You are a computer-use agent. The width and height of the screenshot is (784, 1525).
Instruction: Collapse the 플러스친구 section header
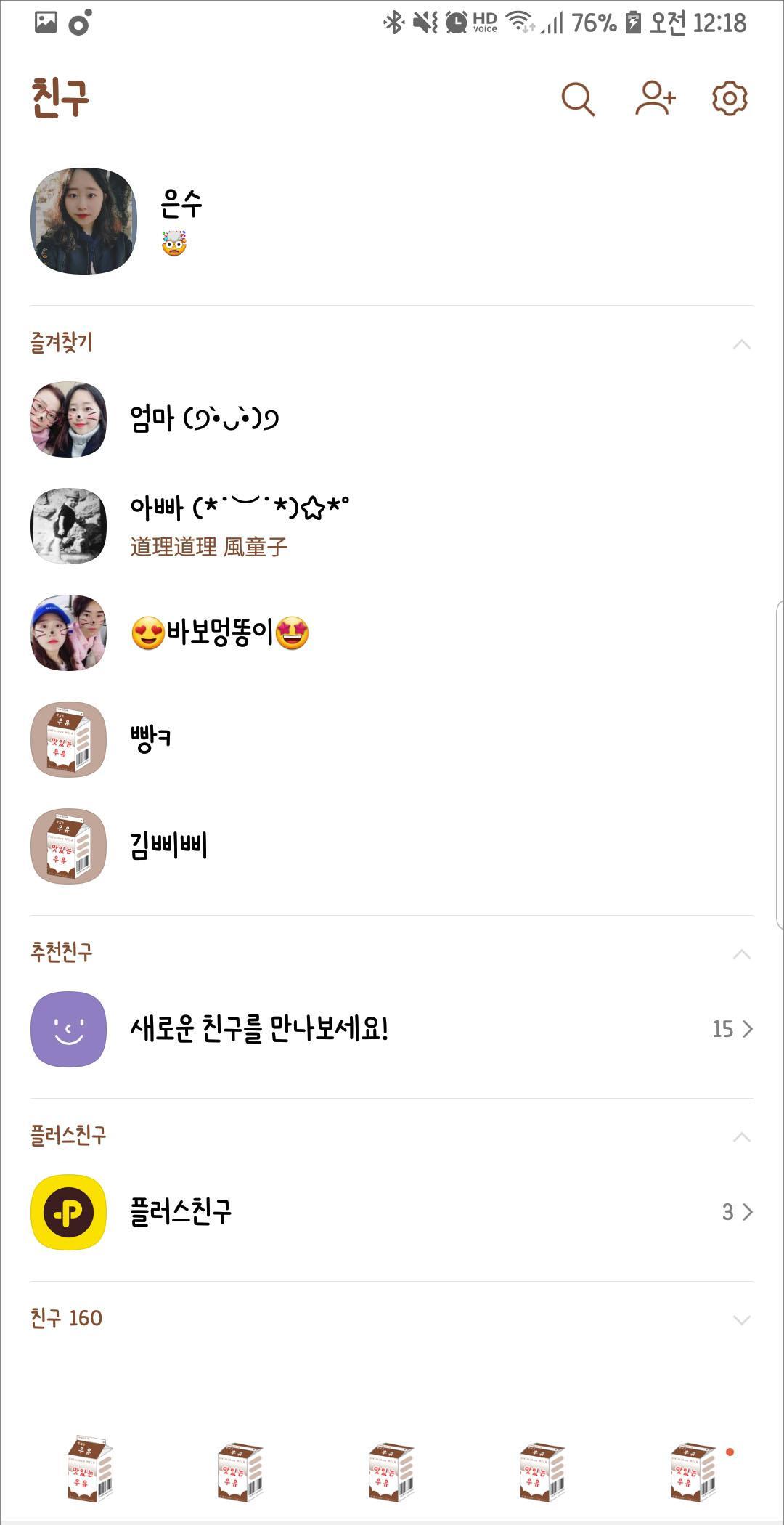click(x=741, y=1136)
